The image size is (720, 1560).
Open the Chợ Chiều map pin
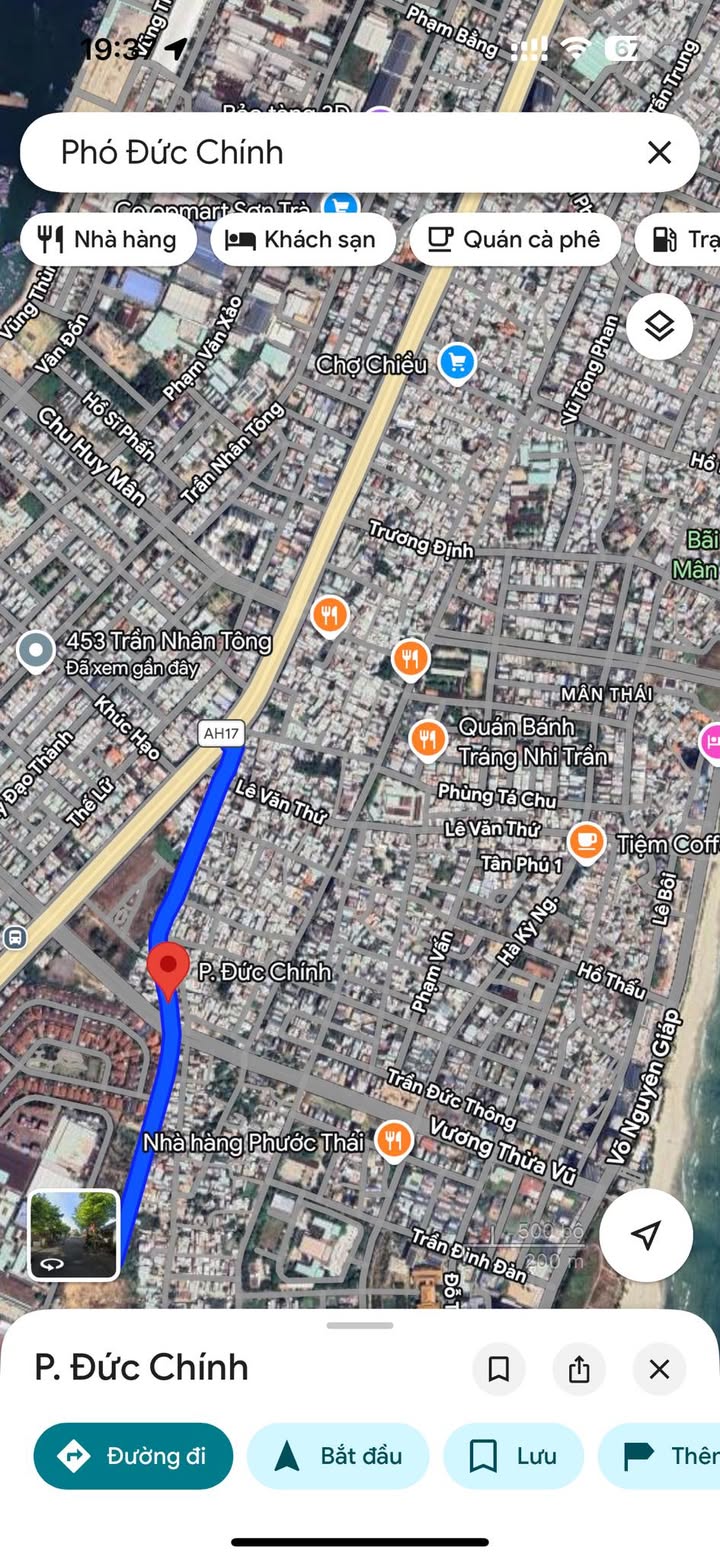(457, 363)
